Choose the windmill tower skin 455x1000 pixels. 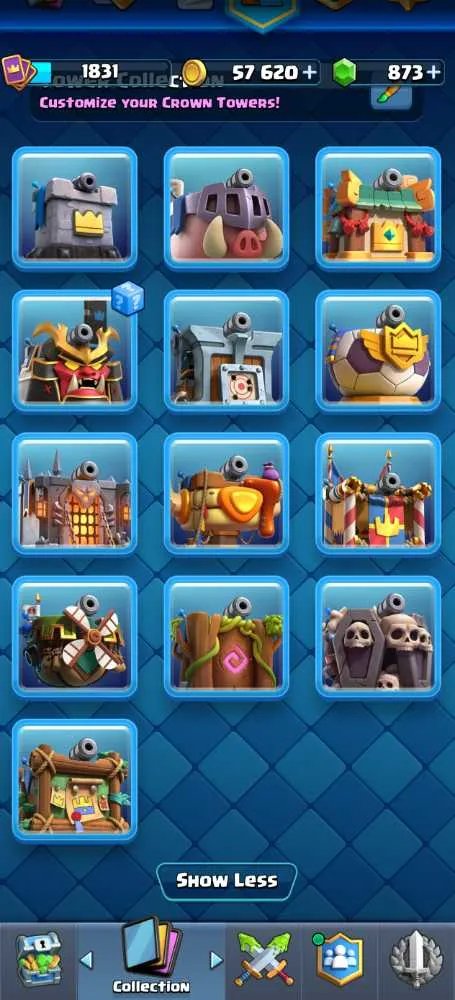tap(75, 637)
